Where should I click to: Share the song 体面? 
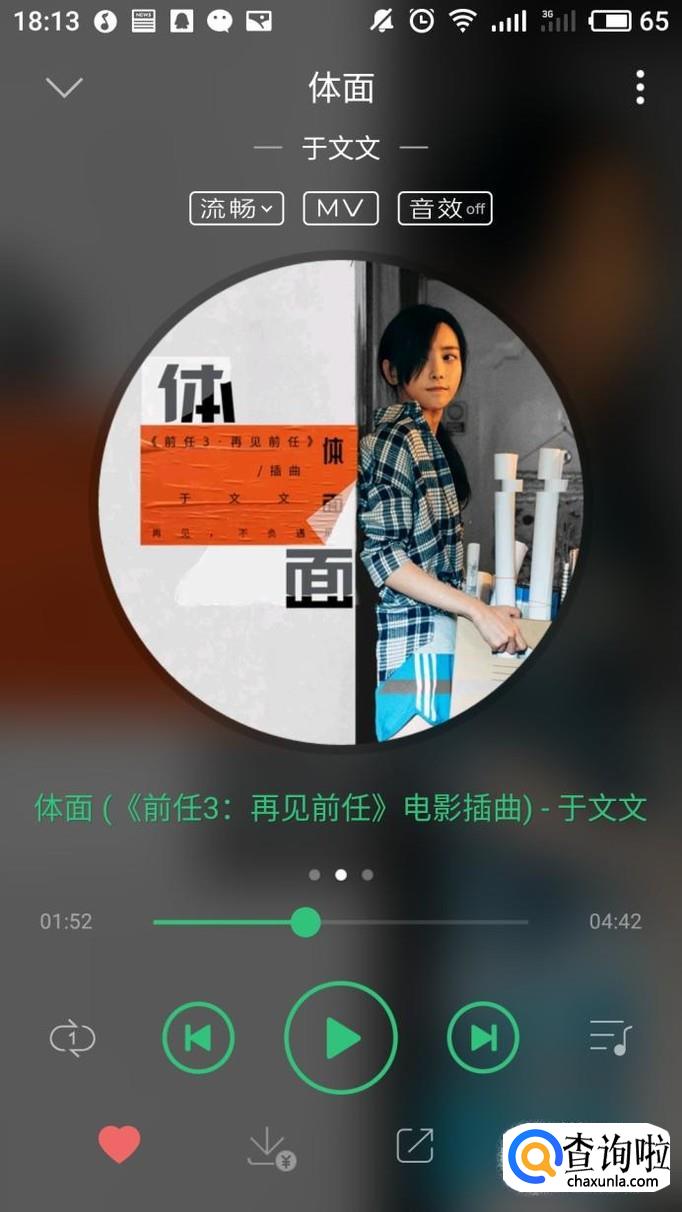415,1145
